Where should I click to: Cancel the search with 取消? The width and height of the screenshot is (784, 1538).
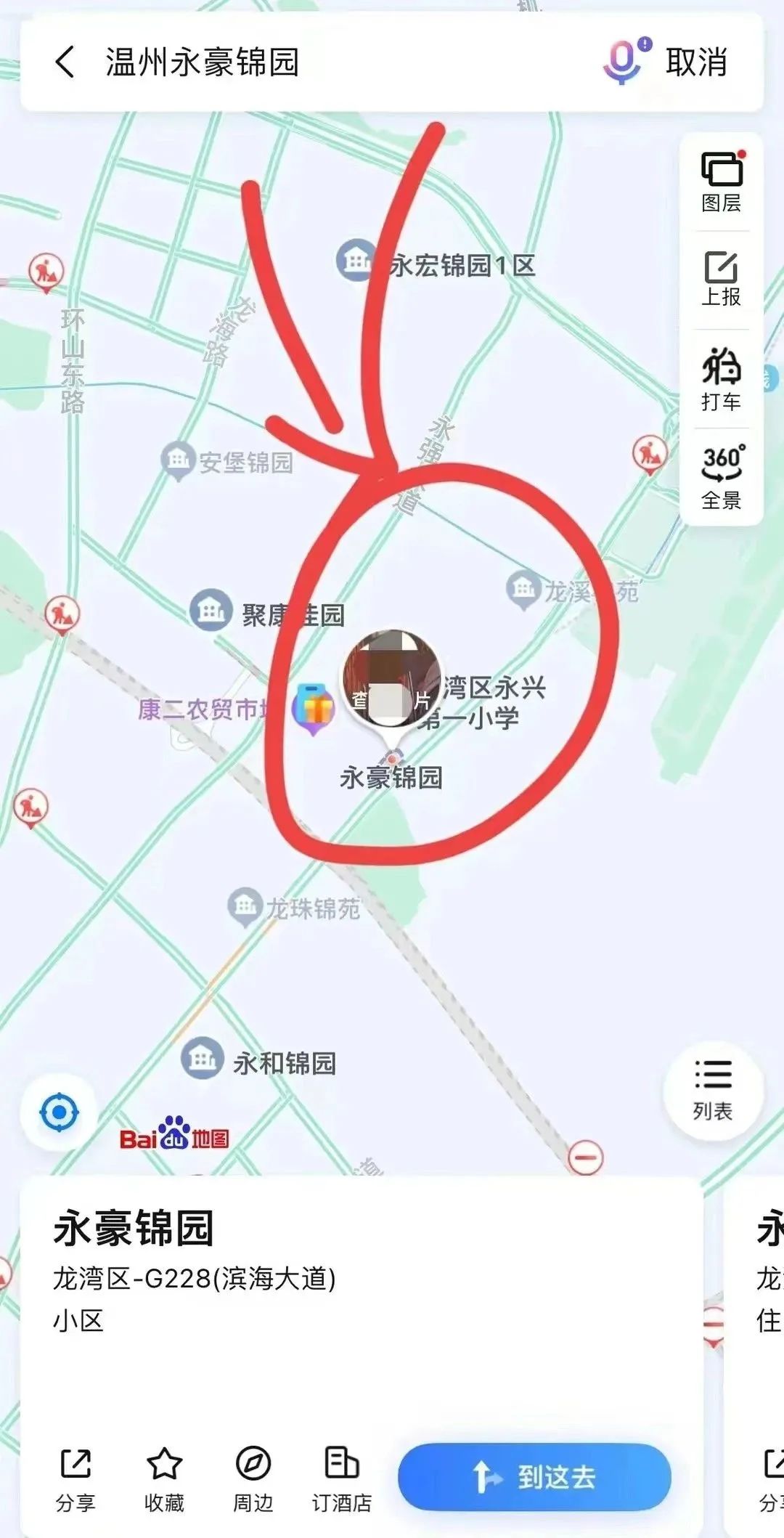click(x=696, y=62)
